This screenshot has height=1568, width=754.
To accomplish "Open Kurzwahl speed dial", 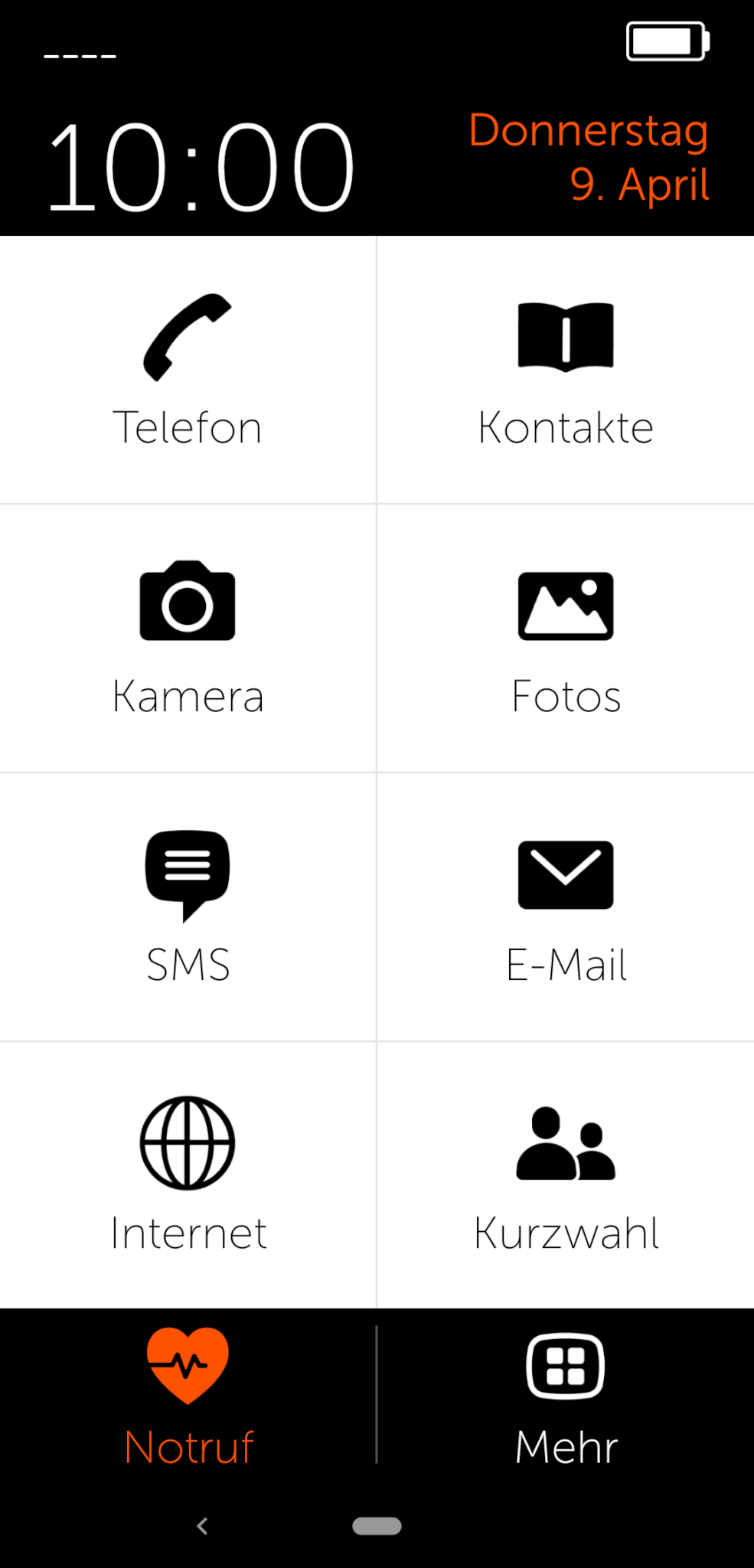I will click(566, 1174).
